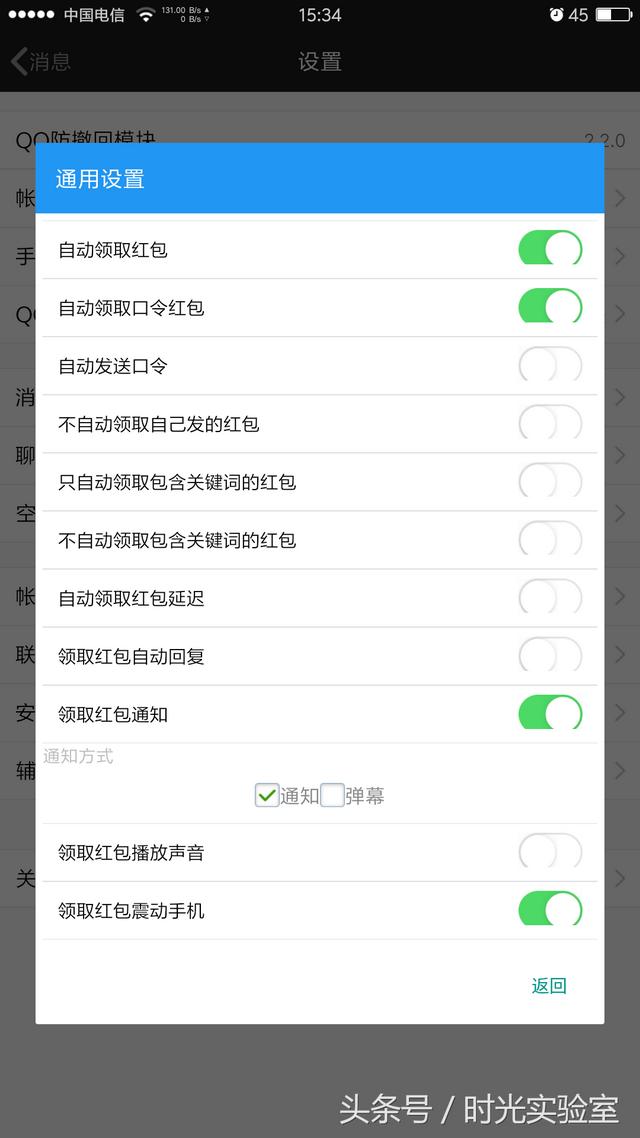Check the 弹幕 checkbox
Viewport: 640px width, 1138px height.
pyautogui.click(x=332, y=795)
